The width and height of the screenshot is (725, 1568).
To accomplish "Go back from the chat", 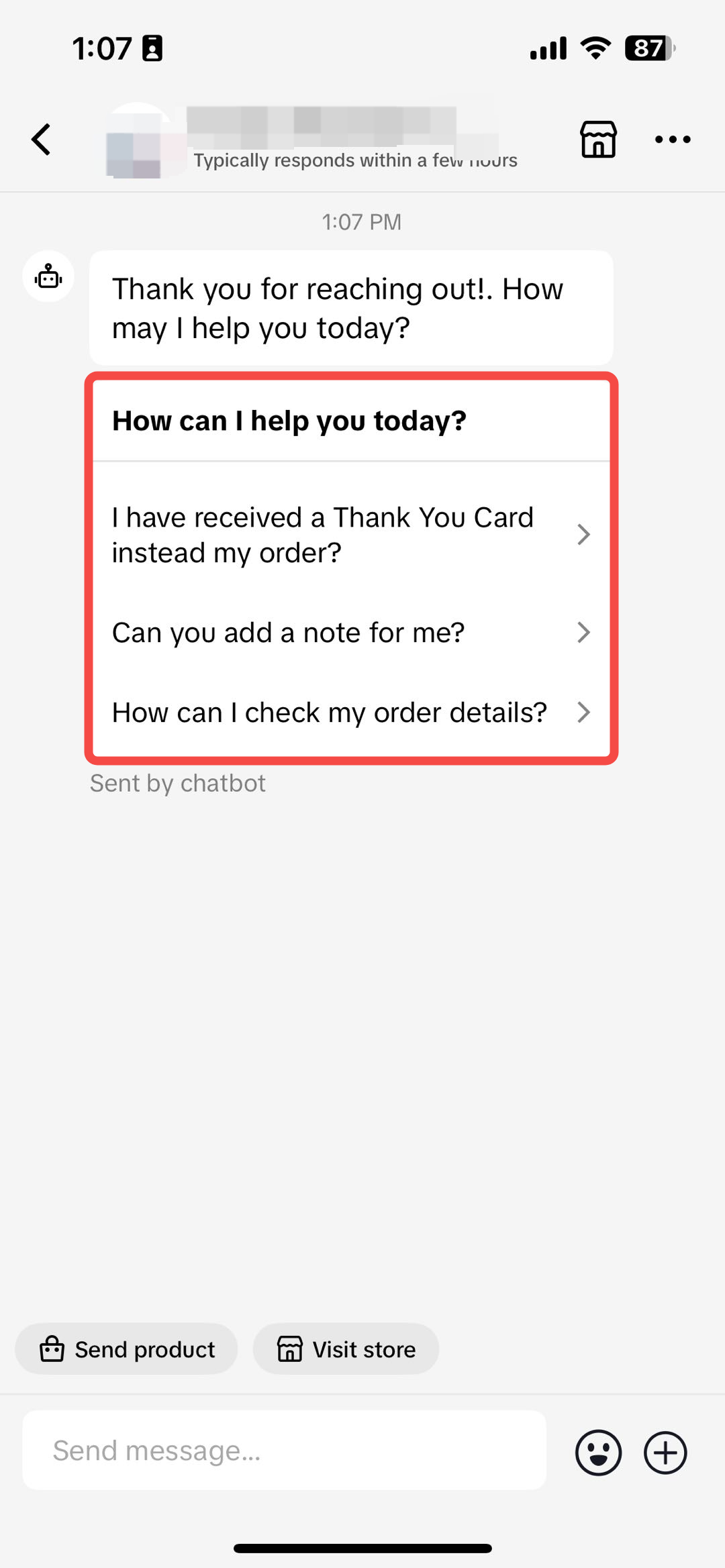I will tap(42, 140).
